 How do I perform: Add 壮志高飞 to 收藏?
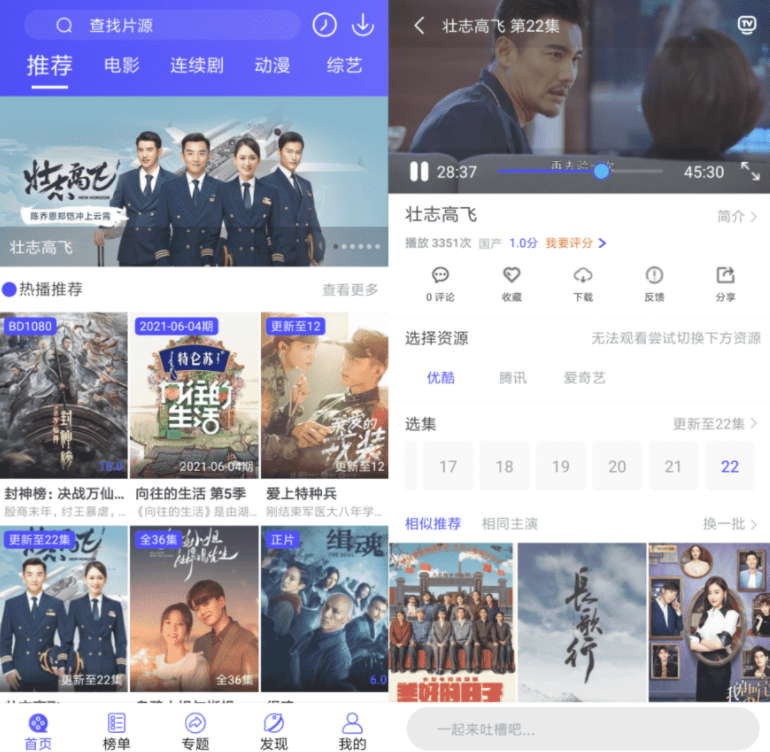511,282
